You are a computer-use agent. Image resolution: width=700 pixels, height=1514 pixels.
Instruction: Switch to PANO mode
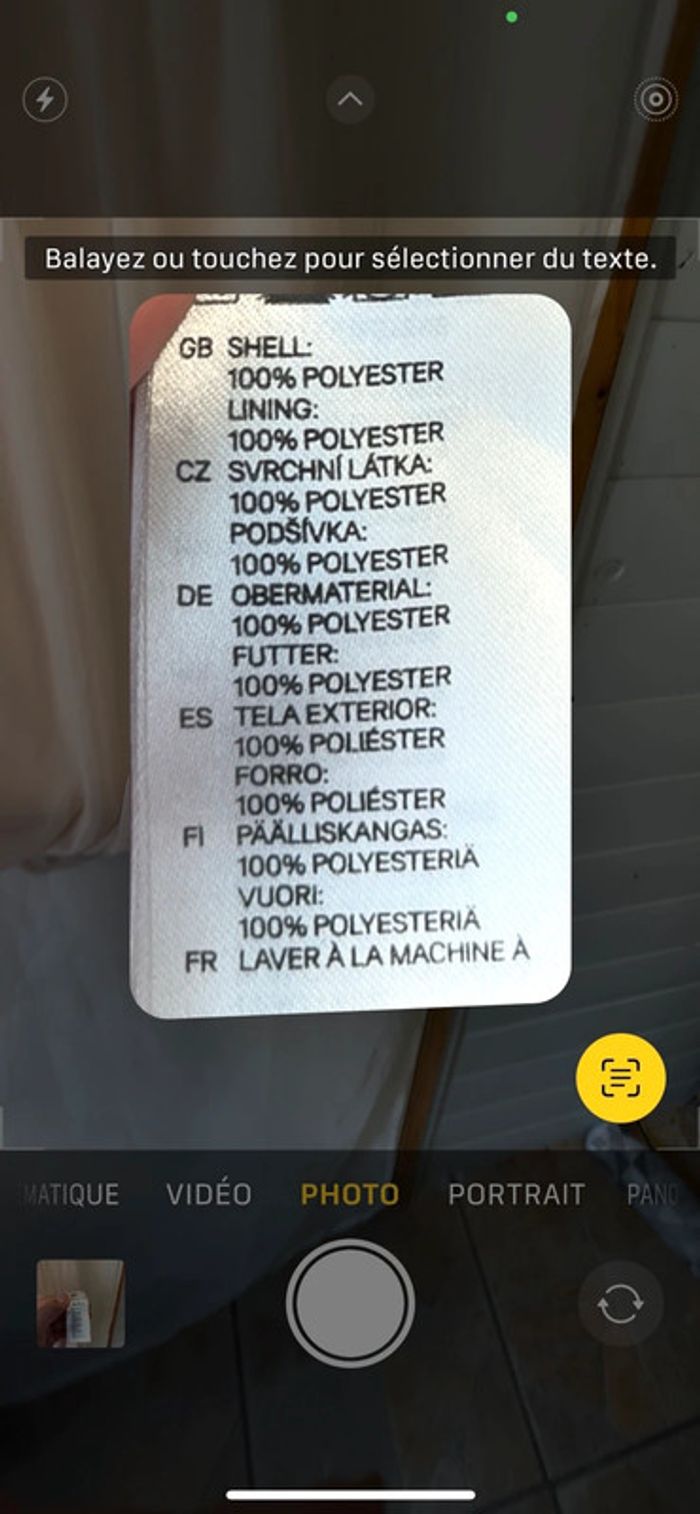pyautogui.click(x=652, y=1194)
